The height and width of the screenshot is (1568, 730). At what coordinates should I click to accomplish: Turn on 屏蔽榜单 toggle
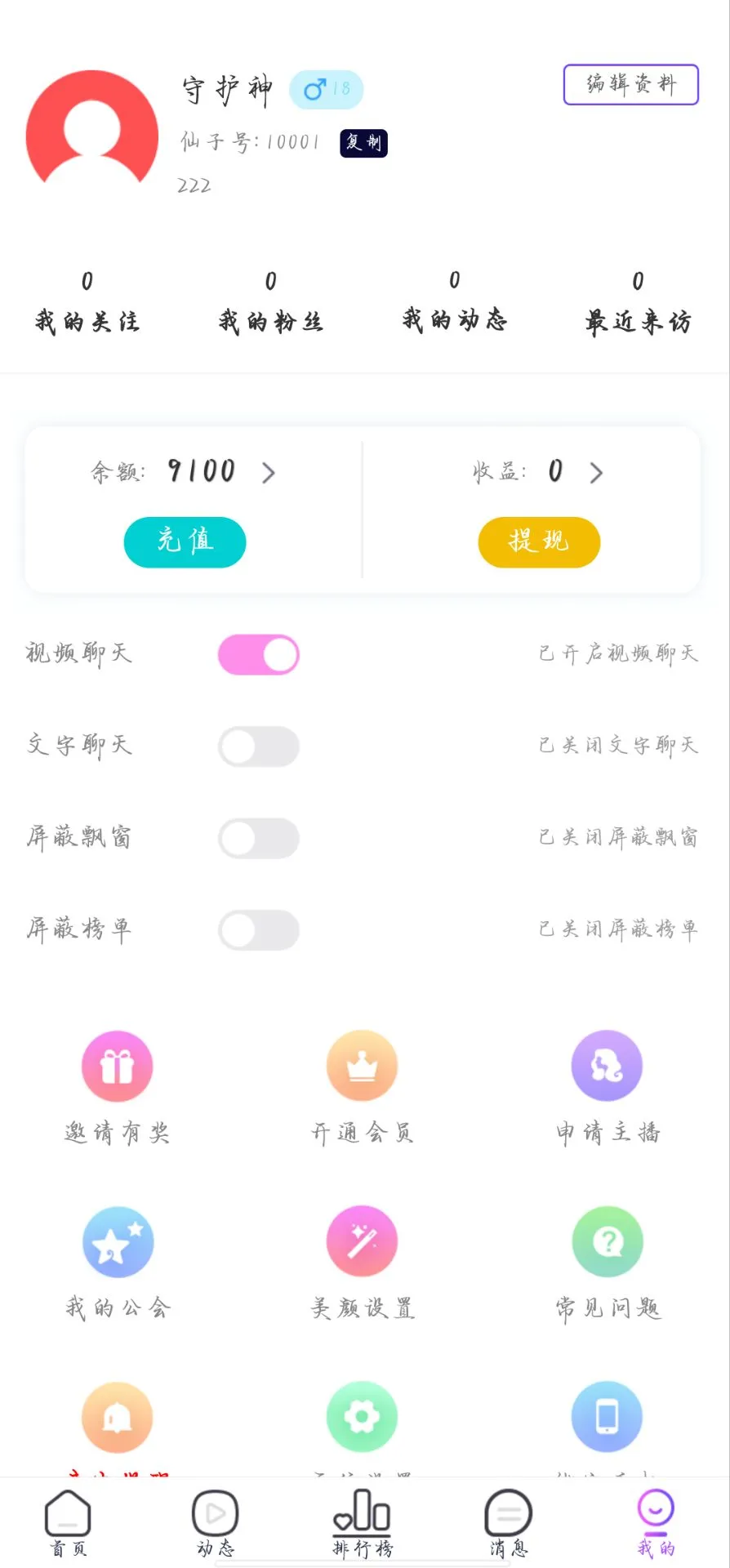[x=258, y=930]
